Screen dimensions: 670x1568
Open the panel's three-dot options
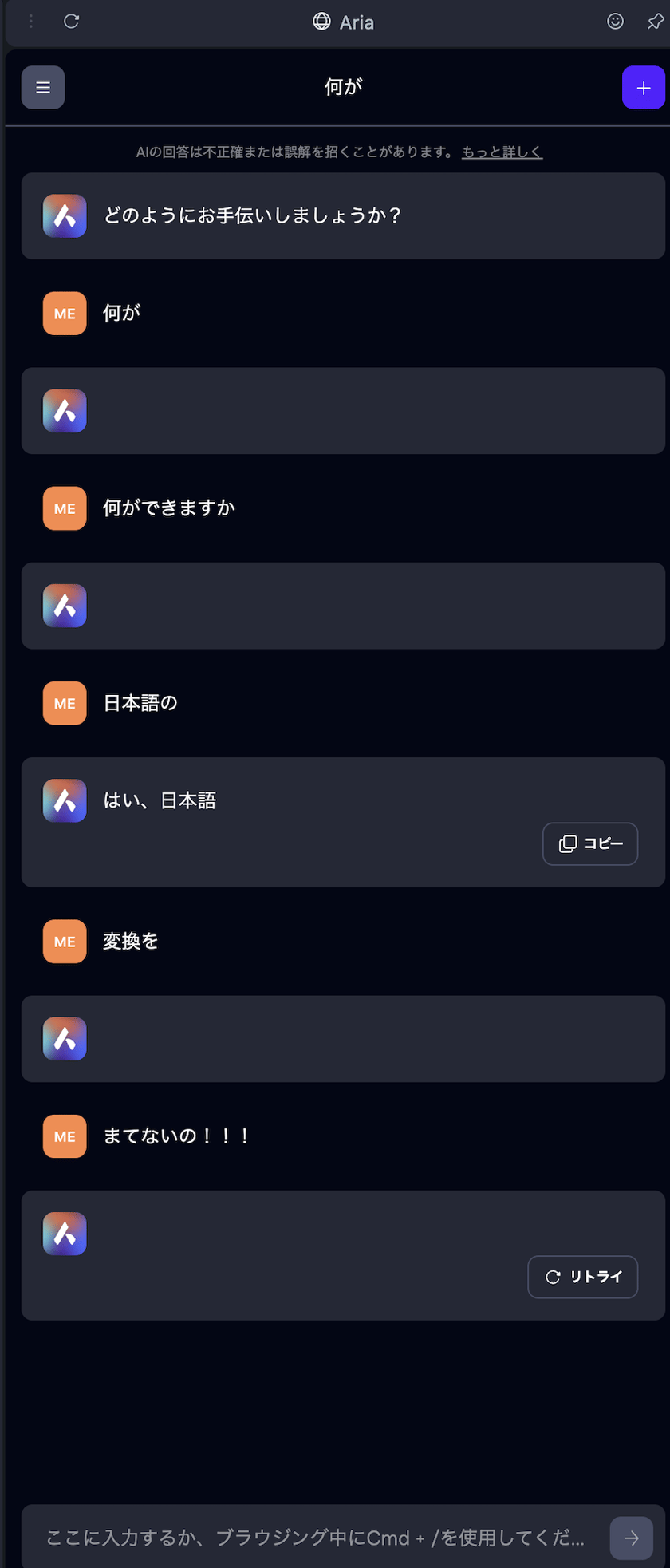click(x=31, y=22)
